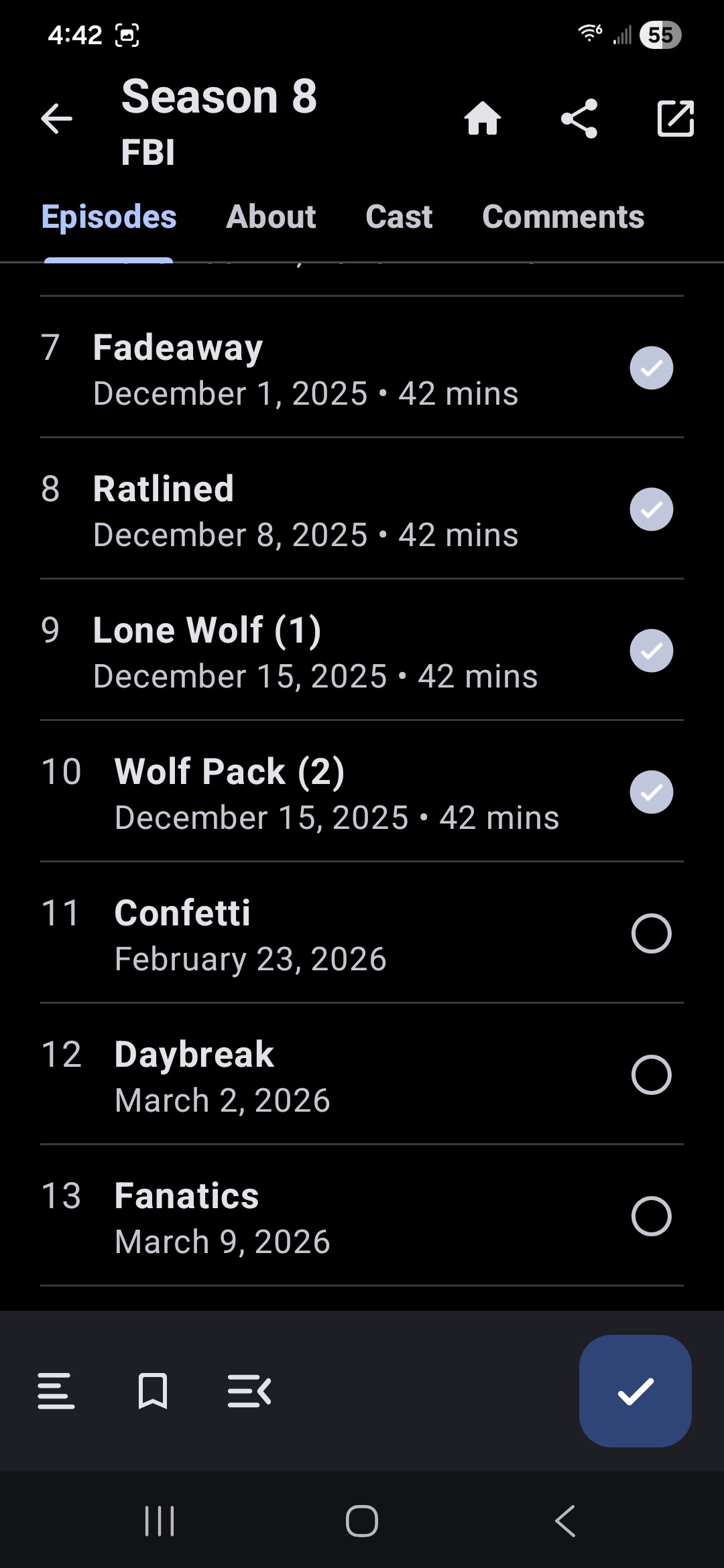724x1568 pixels.
Task: Go to the home screen icon
Action: tap(483, 119)
